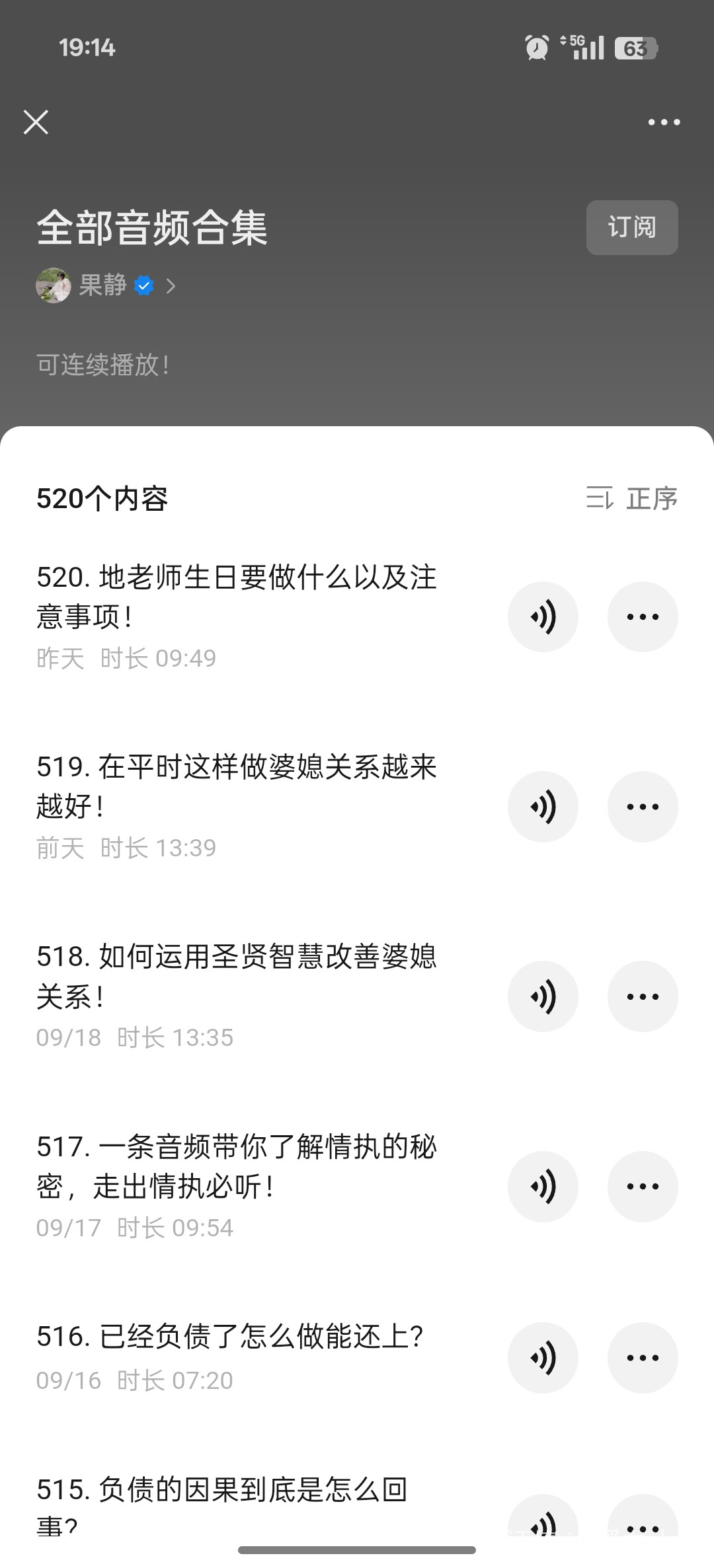The image size is (714, 1568).
Task: Subscribe with the 订阅 button
Action: pyautogui.click(x=631, y=227)
